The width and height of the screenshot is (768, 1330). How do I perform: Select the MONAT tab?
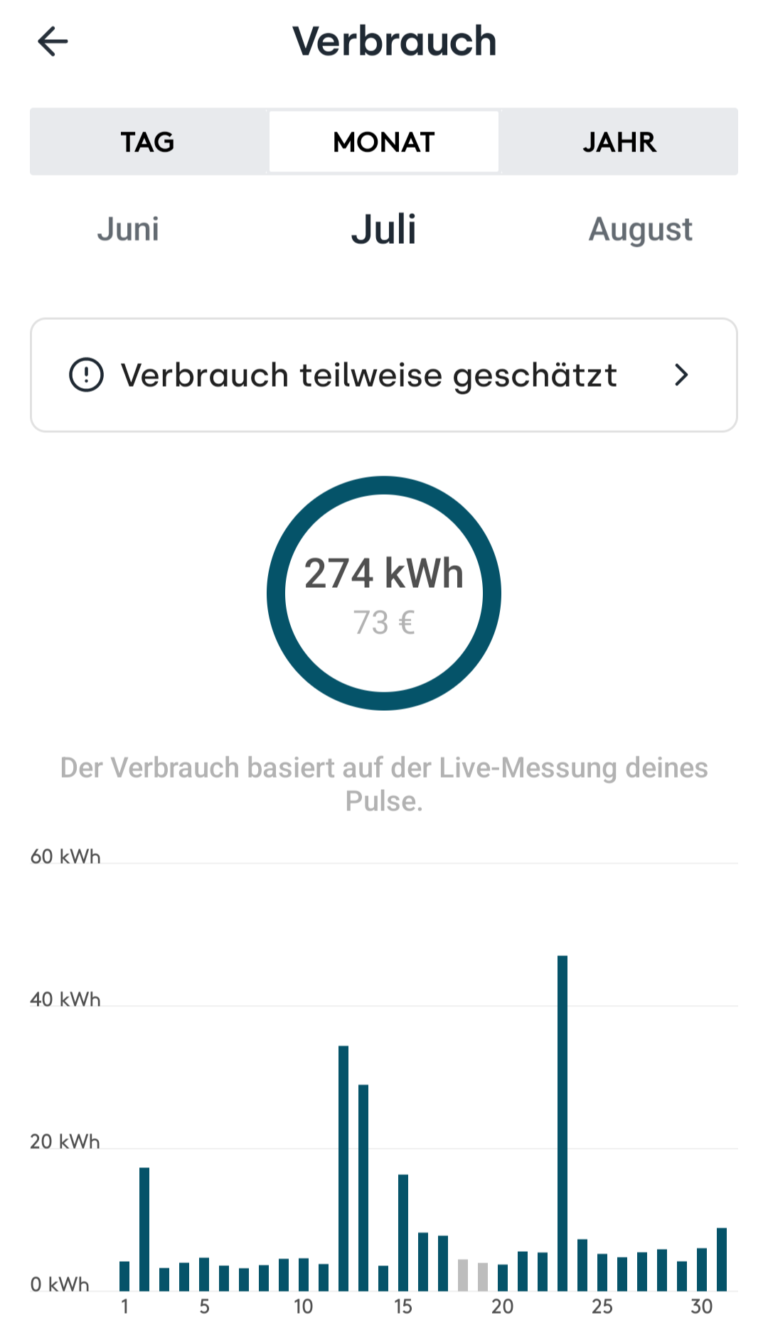(384, 142)
